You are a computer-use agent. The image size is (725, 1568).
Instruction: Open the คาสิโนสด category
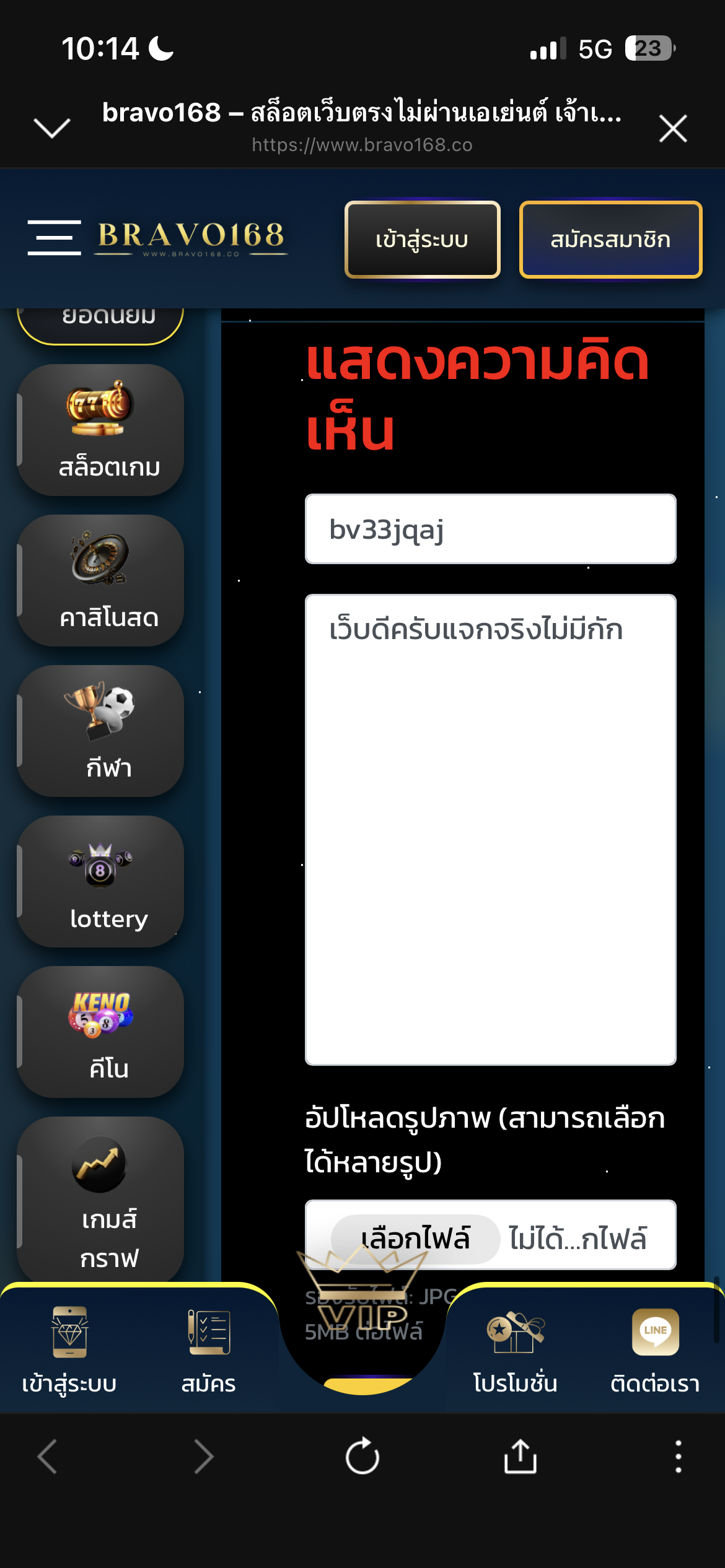(100, 580)
